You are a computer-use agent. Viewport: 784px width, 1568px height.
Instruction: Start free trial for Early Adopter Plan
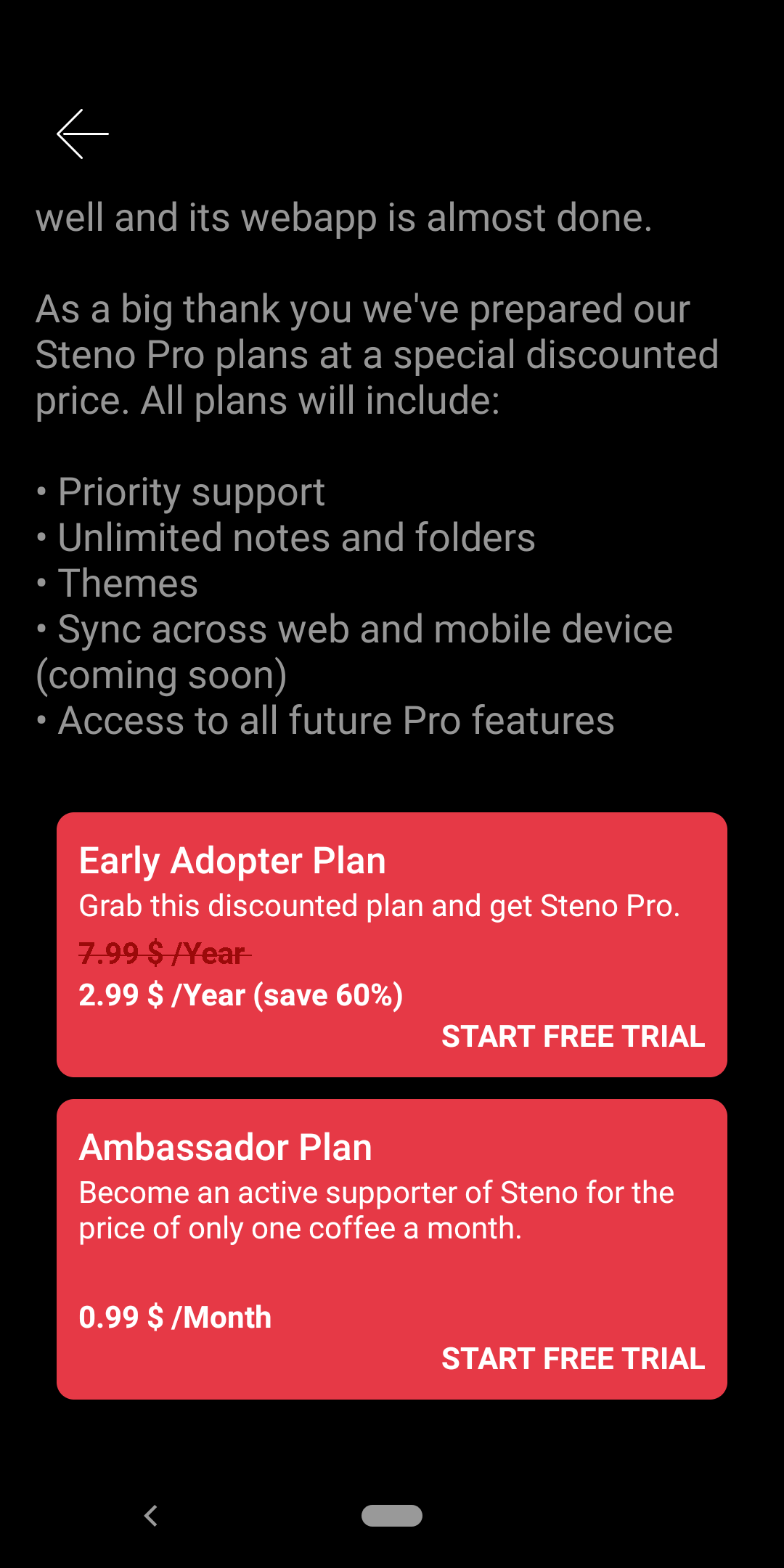(x=573, y=1036)
